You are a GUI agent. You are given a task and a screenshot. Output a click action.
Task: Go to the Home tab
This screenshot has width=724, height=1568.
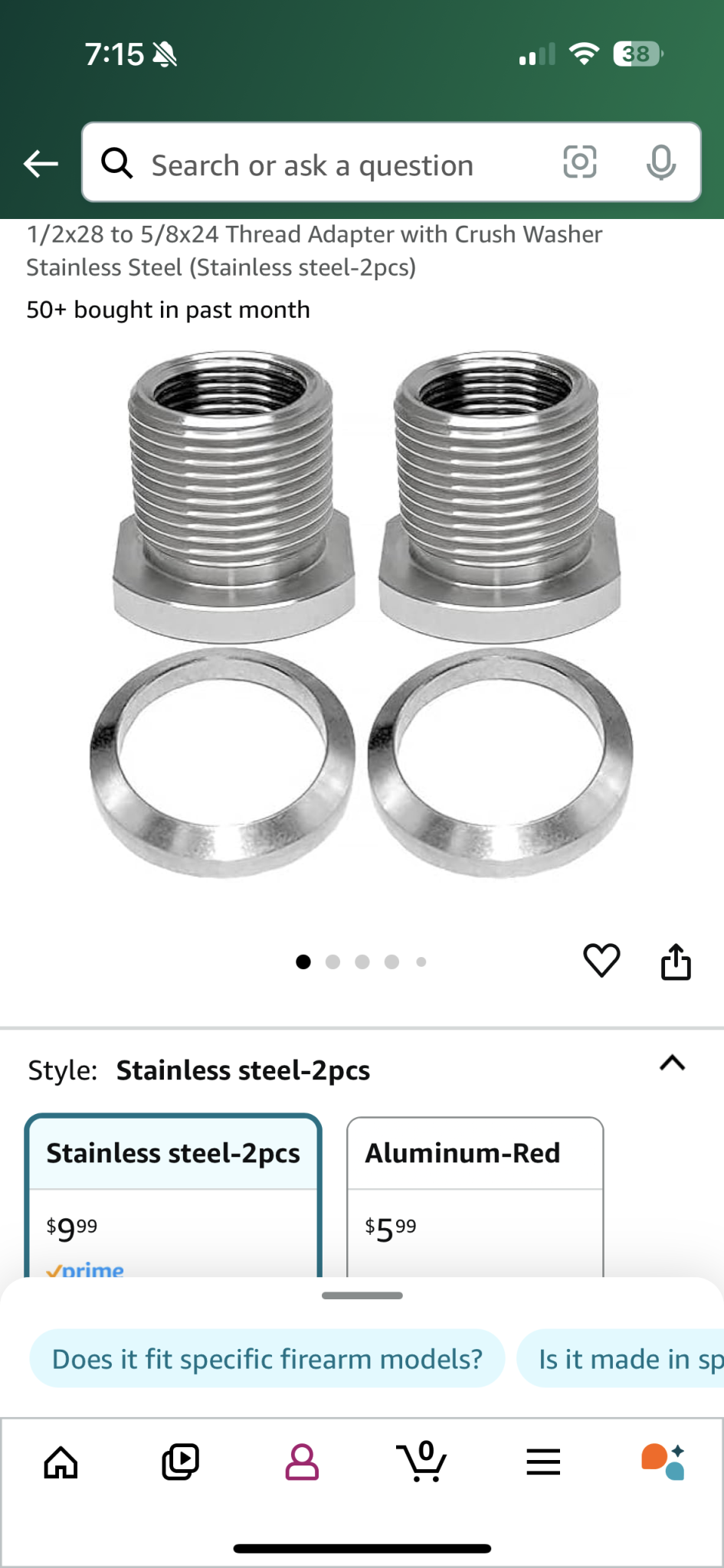pos(61,1462)
